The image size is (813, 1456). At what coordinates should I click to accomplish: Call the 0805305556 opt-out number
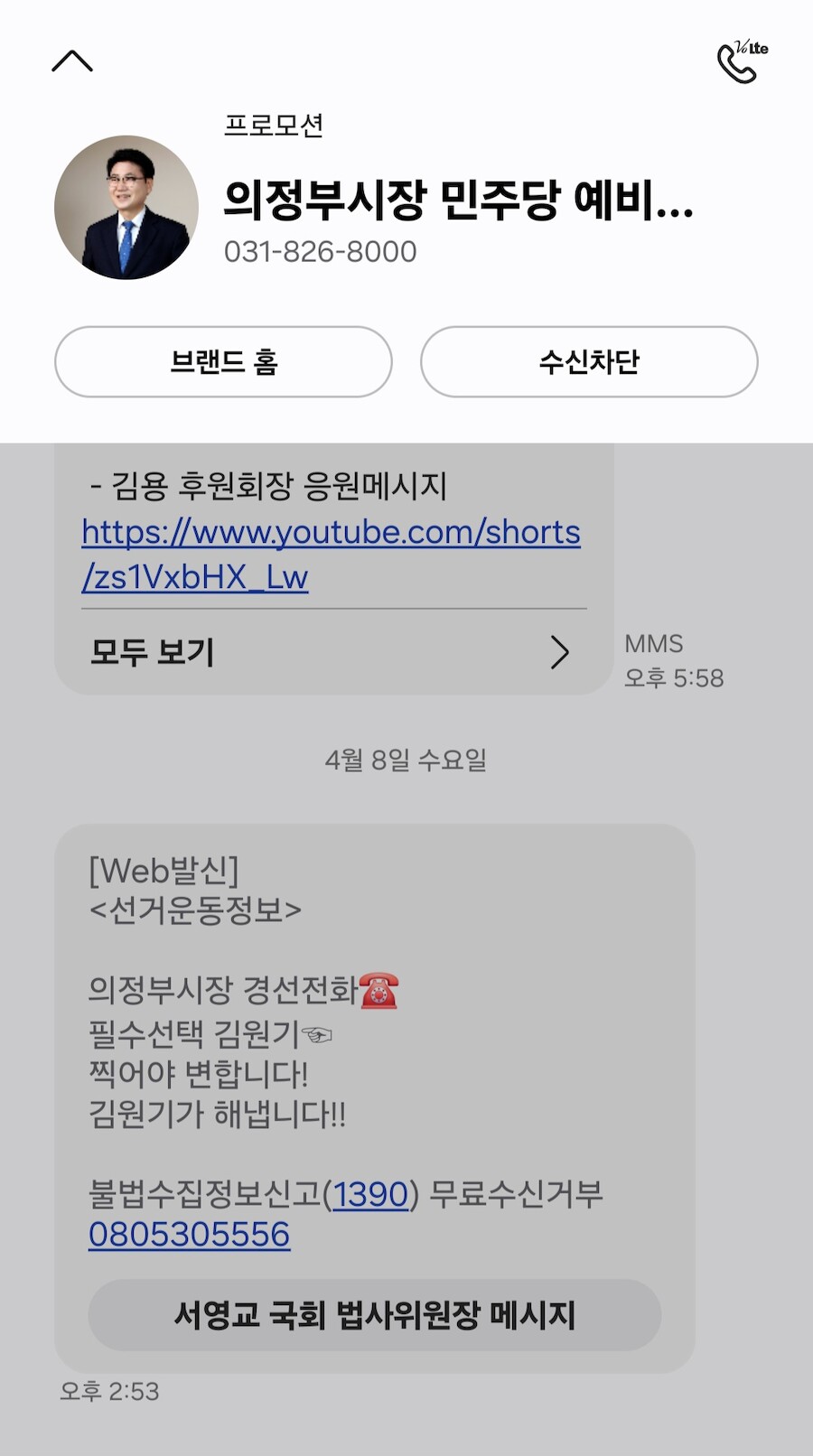[190, 1235]
